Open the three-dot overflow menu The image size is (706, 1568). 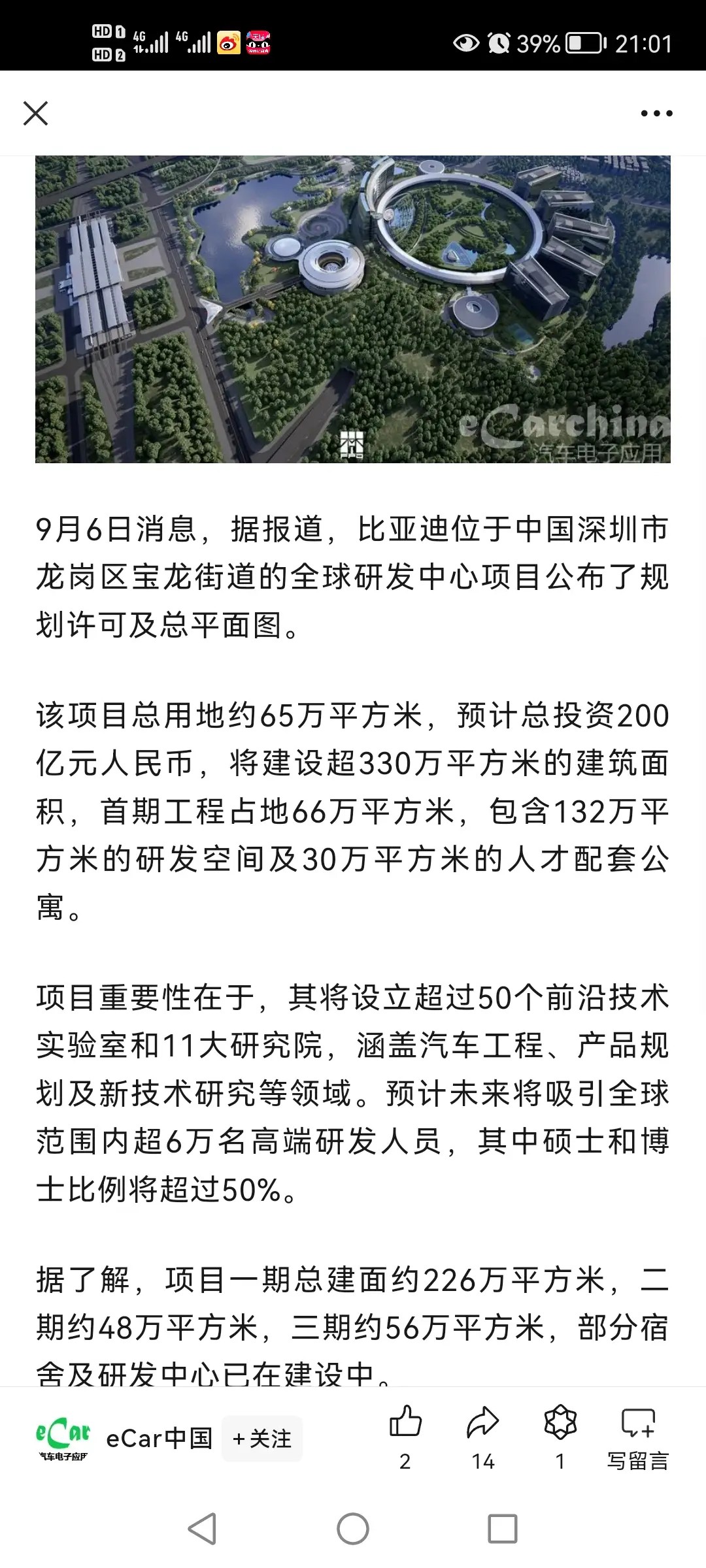point(656,114)
